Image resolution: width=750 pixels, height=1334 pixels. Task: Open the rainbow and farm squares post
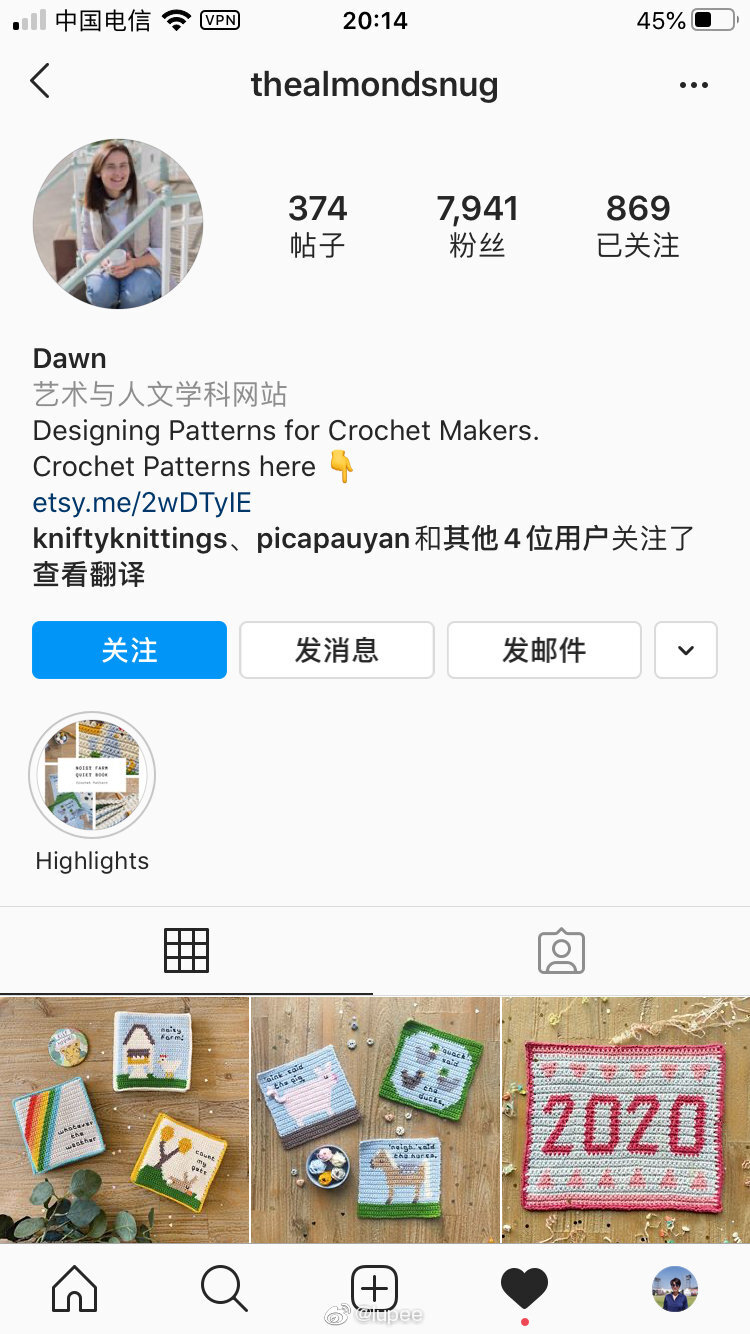click(x=124, y=1119)
